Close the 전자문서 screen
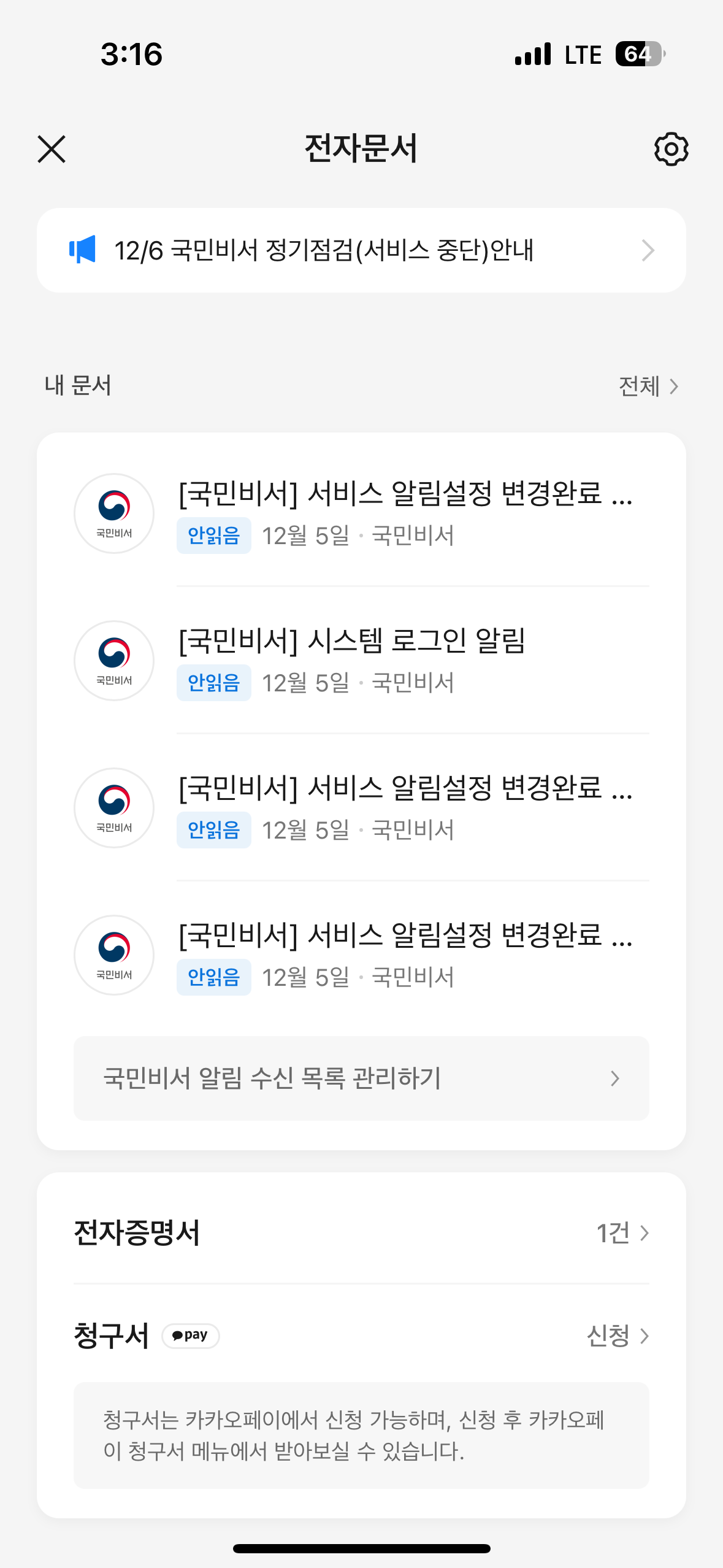The height and width of the screenshot is (1568, 723). [x=52, y=149]
